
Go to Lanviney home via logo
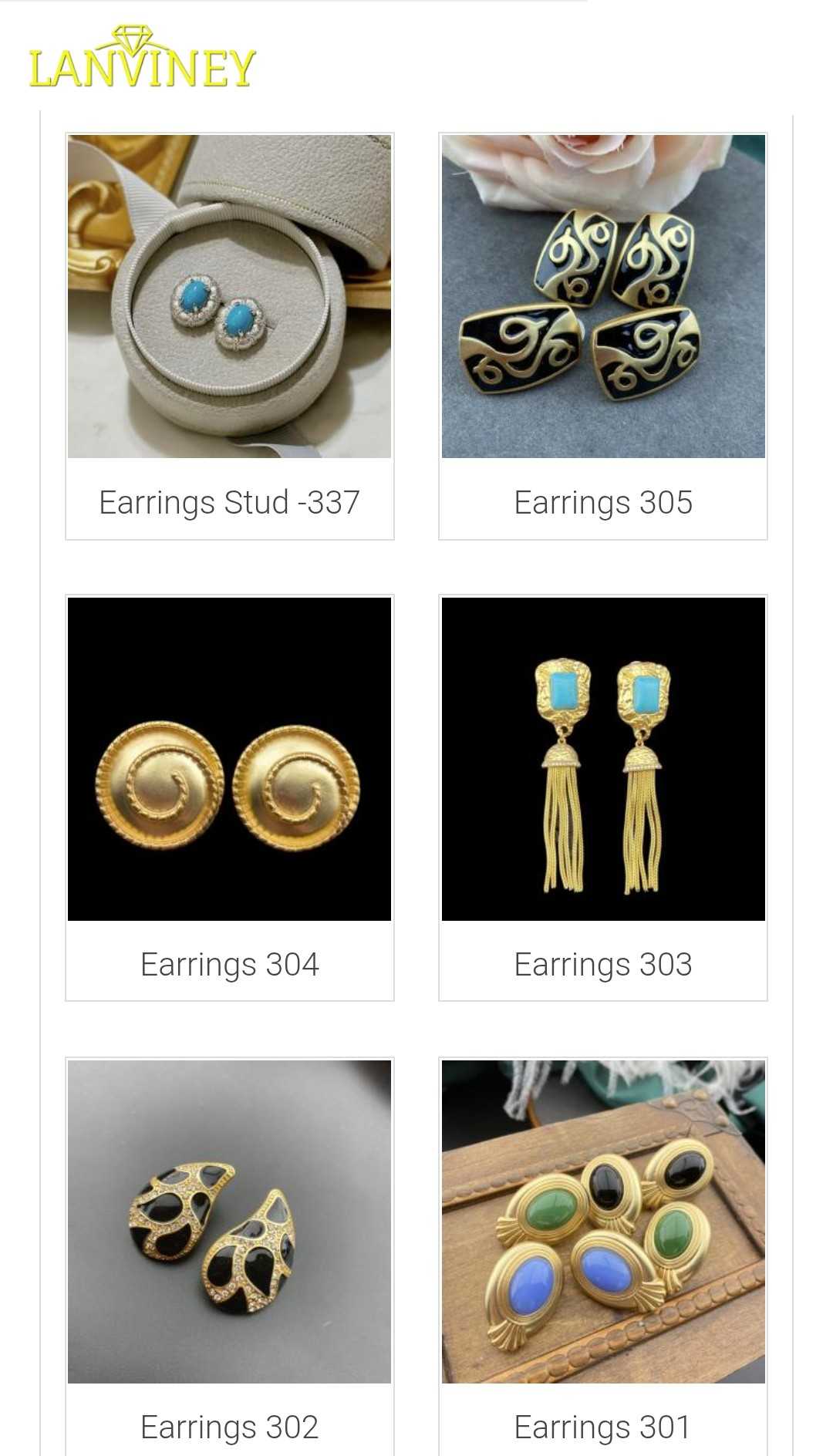[x=142, y=59]
